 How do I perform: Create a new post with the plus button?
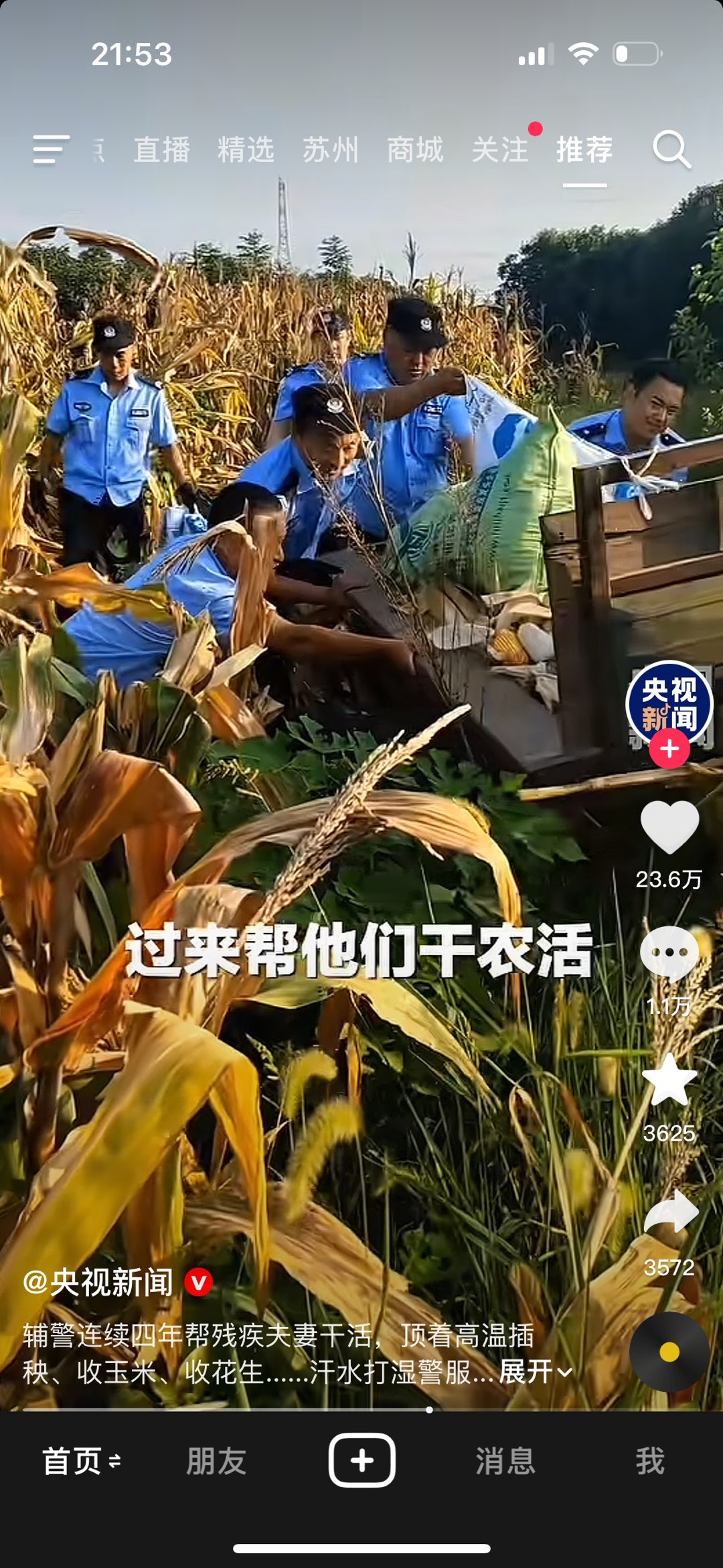[361, 1460]
